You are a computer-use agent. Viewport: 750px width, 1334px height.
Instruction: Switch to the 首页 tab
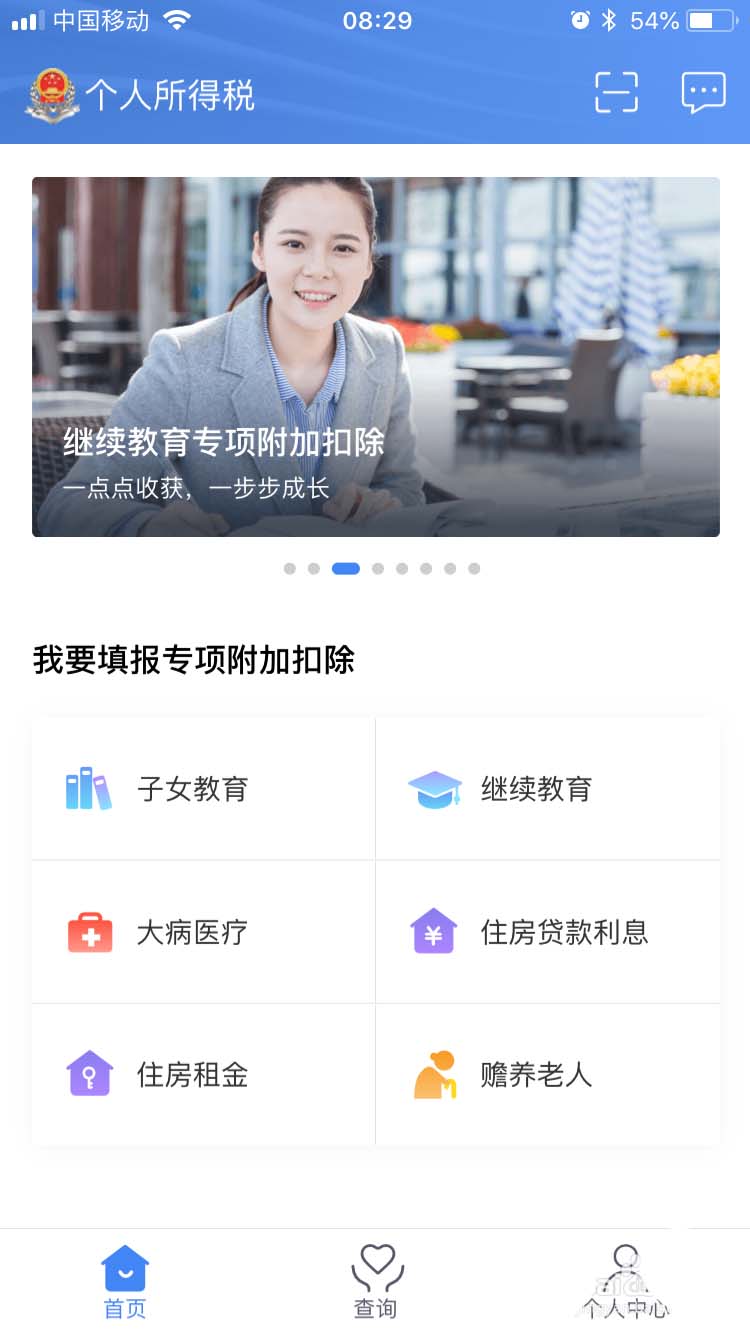pyautogui.click(x=125, y=1282)
